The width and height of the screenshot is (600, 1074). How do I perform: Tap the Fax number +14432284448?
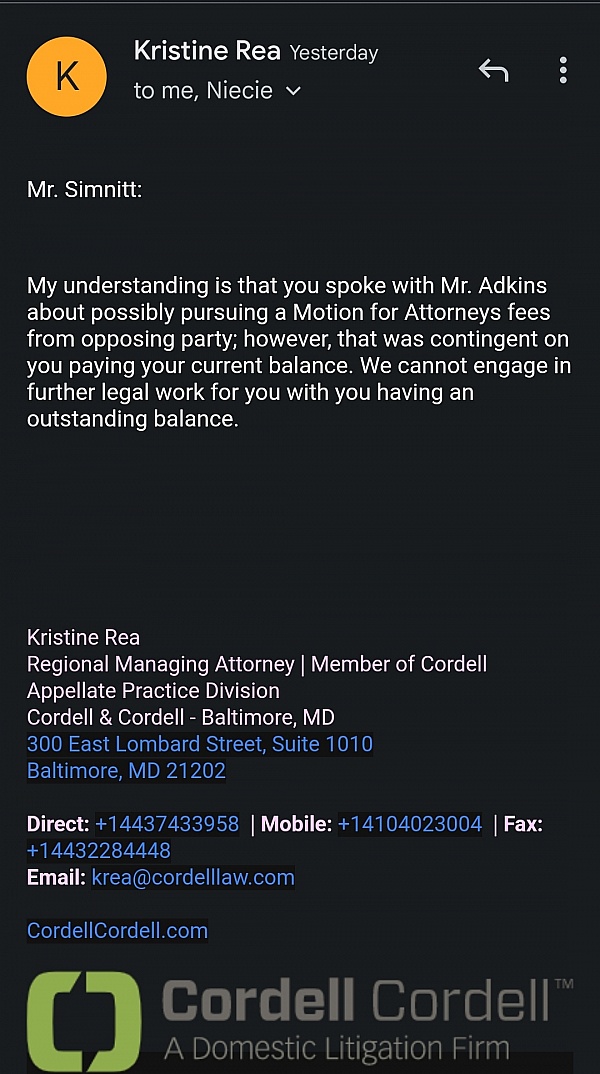point(99,850)
